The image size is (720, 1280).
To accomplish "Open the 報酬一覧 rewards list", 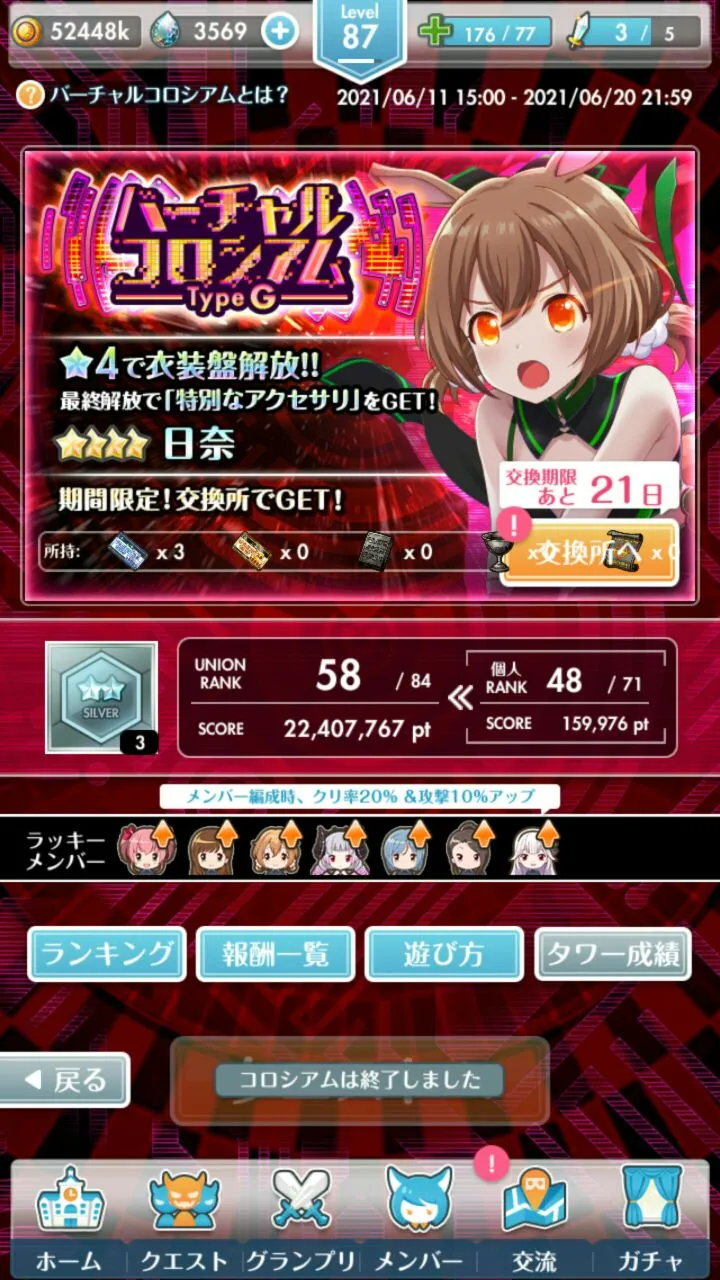I will [275, 954].
